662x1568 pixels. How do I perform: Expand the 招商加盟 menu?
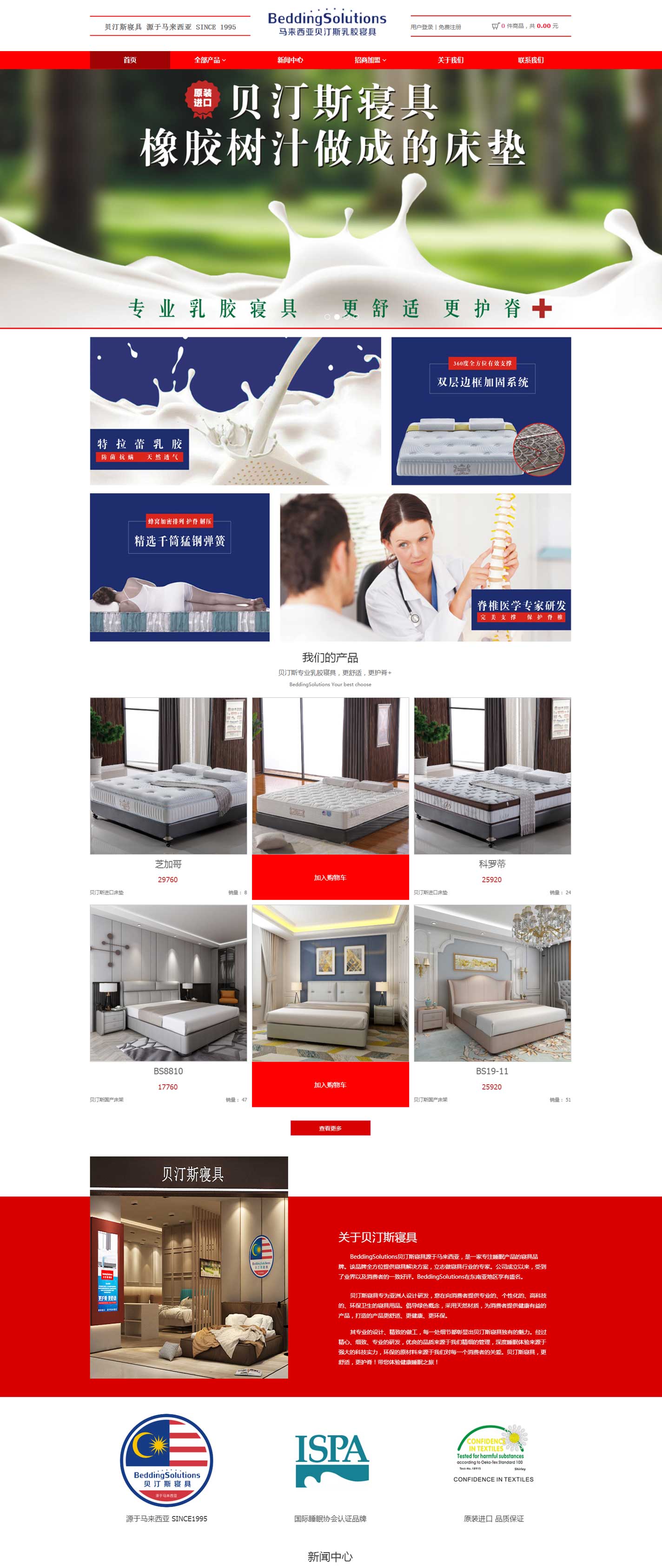pyautogui.click(x=370, y=60)
